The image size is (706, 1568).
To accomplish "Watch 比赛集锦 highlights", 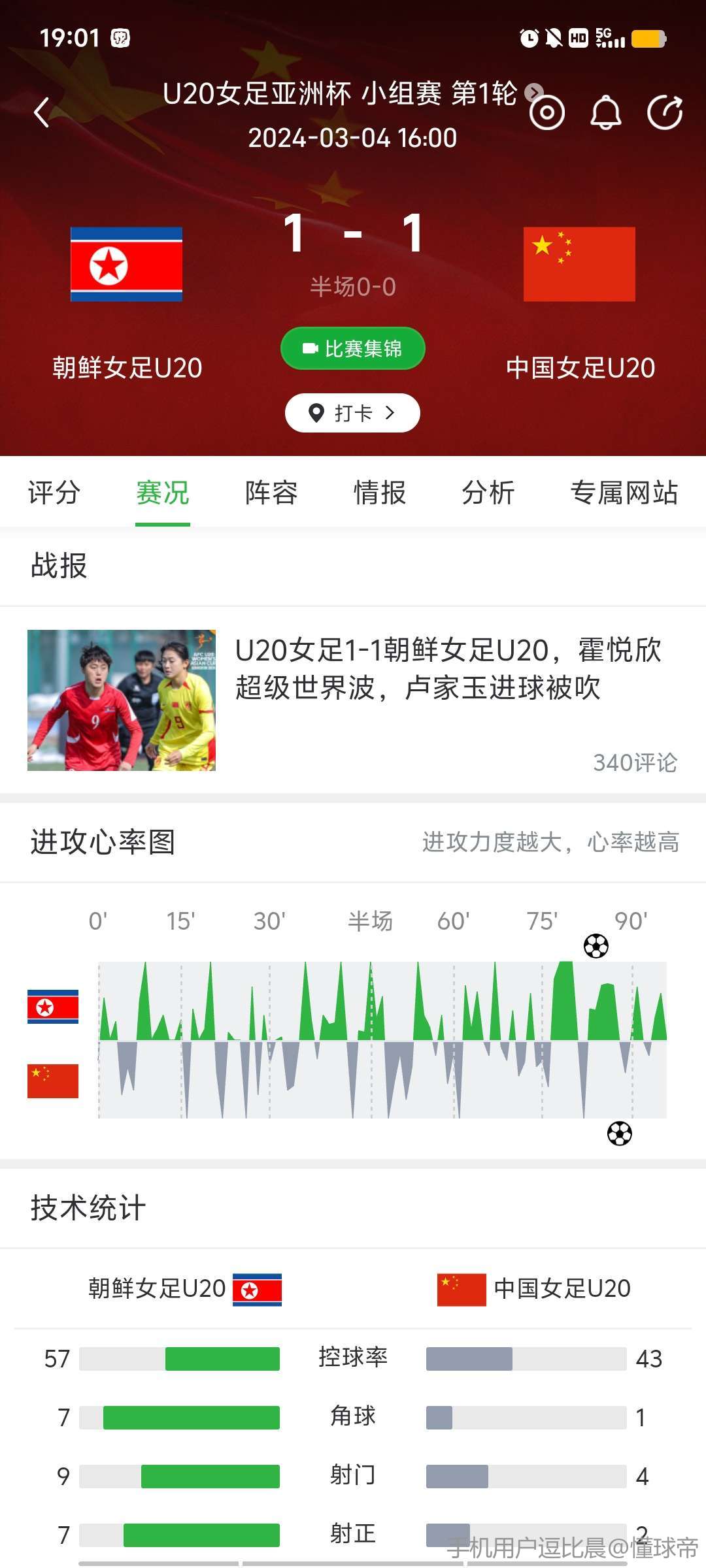I will coord(353,348).
